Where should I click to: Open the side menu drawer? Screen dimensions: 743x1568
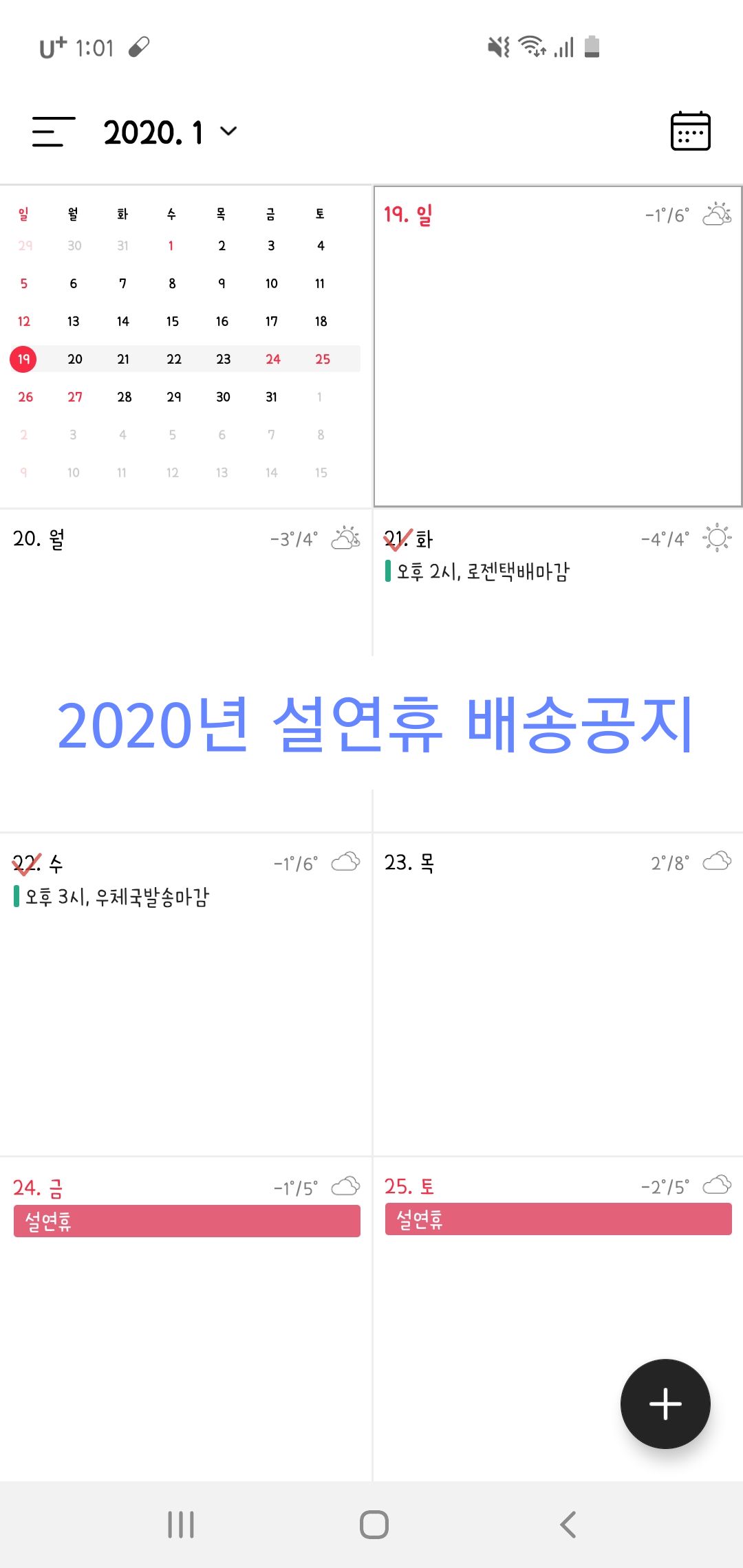coord(53,131)
